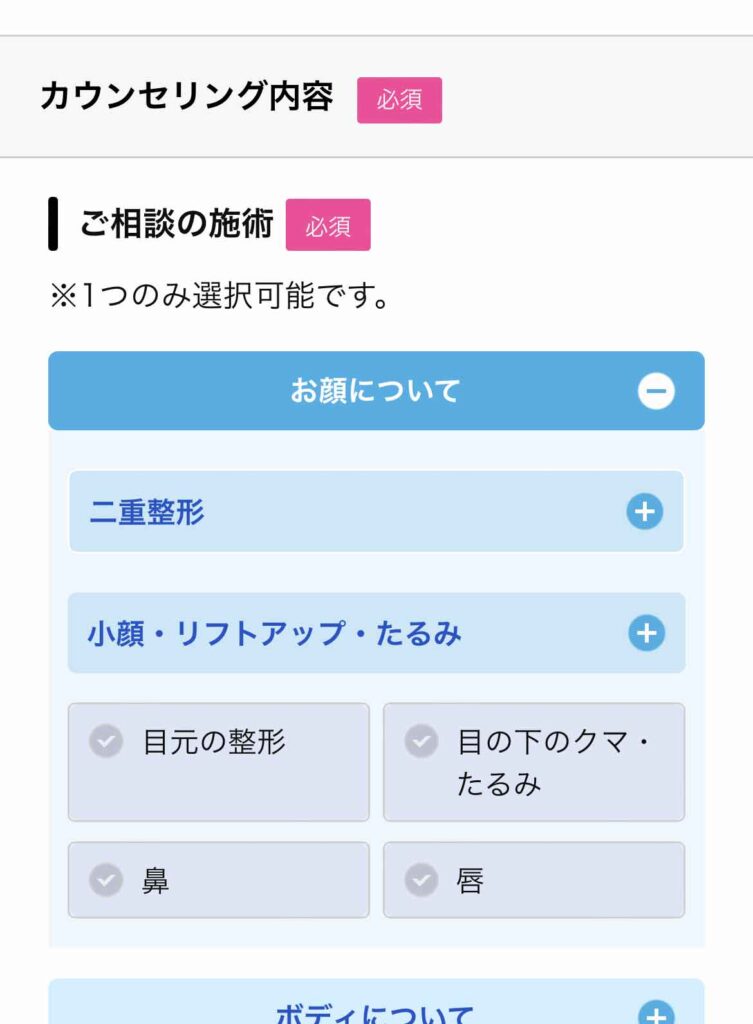The height and width of the screenshot is (1024, 753).
Task: Click the plus icon next to 二重整形
Action: (x=646, y=511)
